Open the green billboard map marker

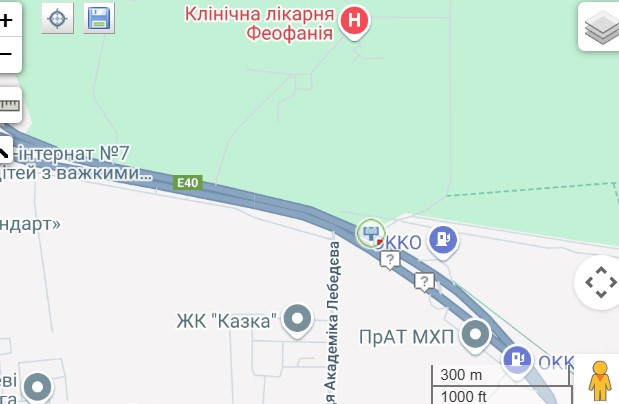[x=370, y=234]
